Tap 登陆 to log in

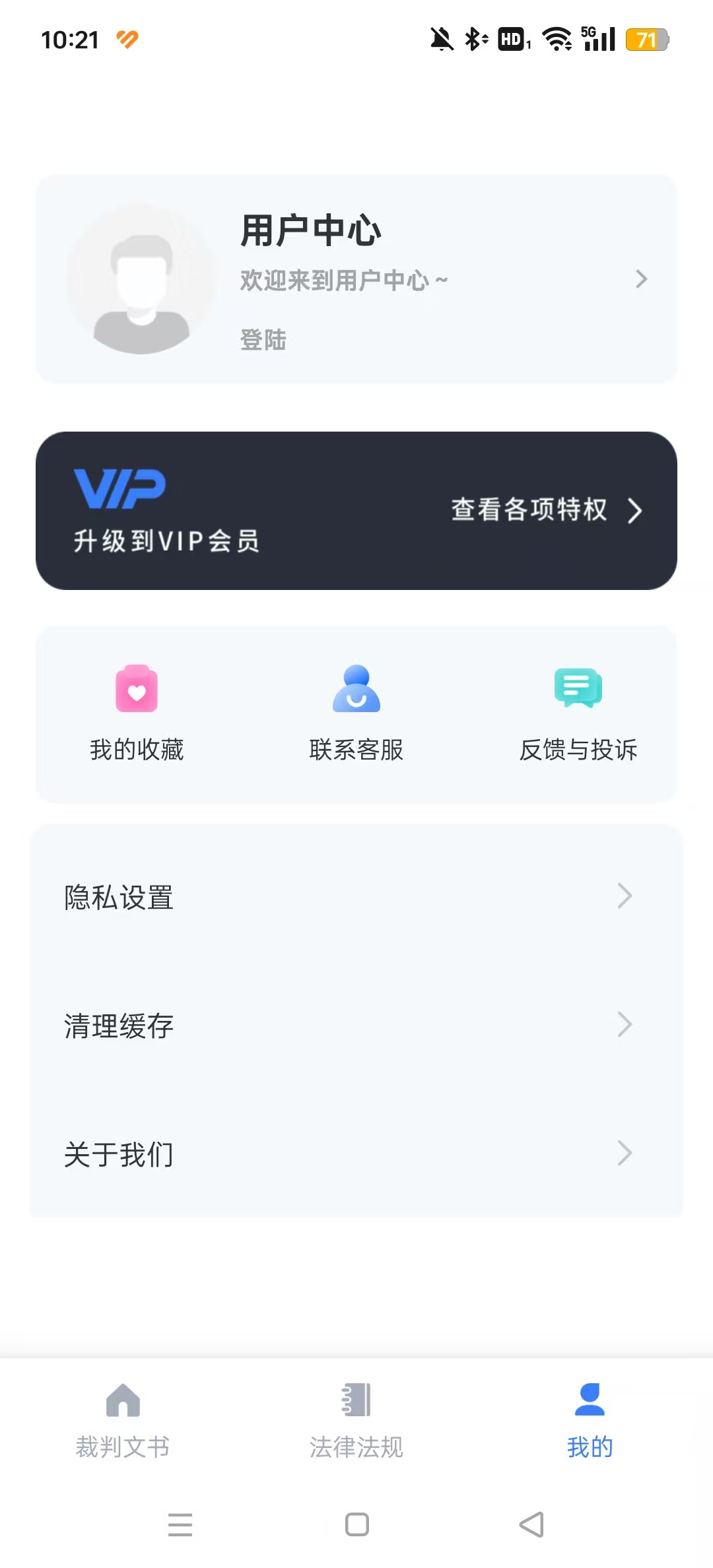(263, 340)
